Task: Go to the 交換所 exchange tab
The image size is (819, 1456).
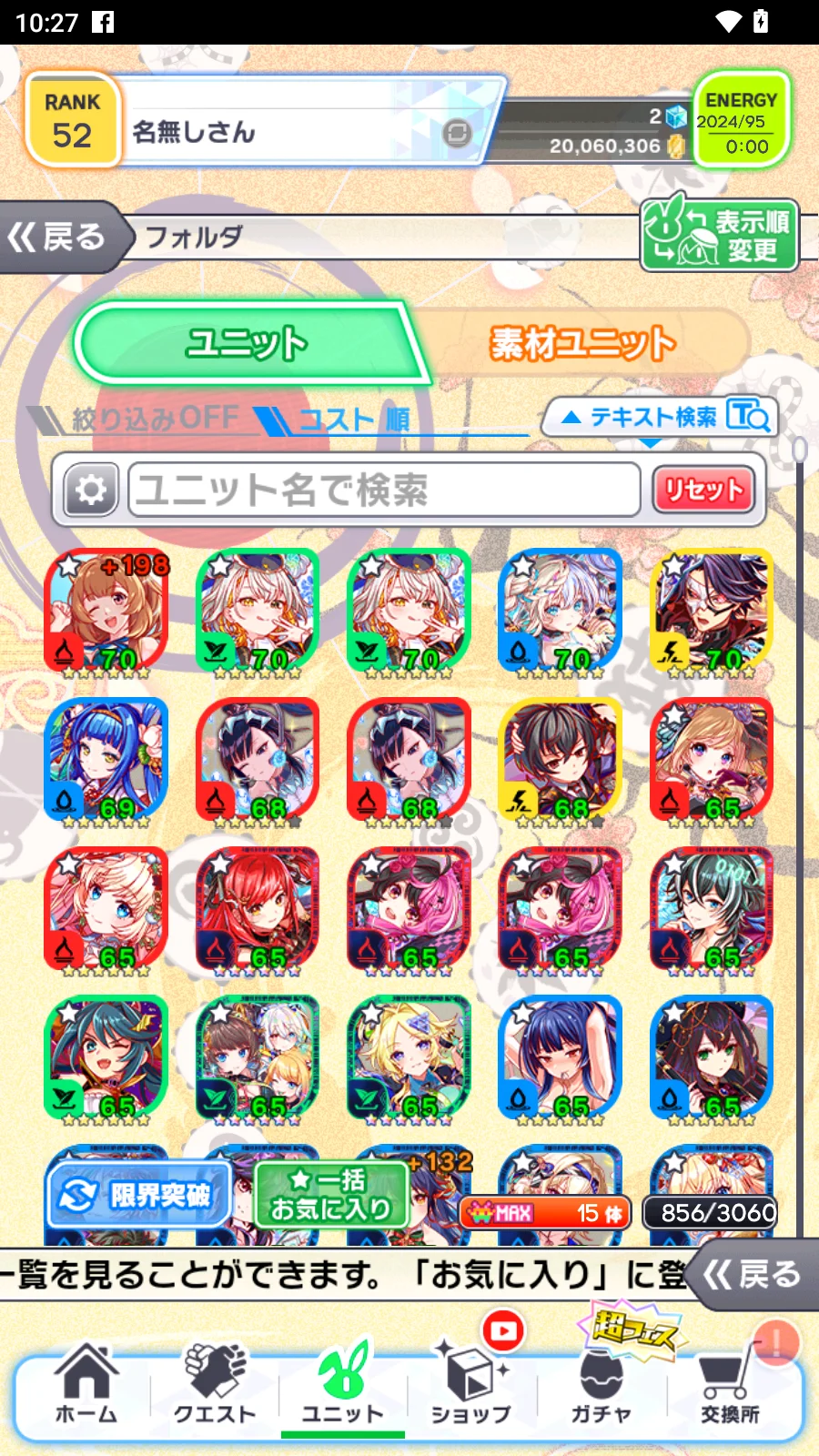Action: click(x=730, y=1385)
